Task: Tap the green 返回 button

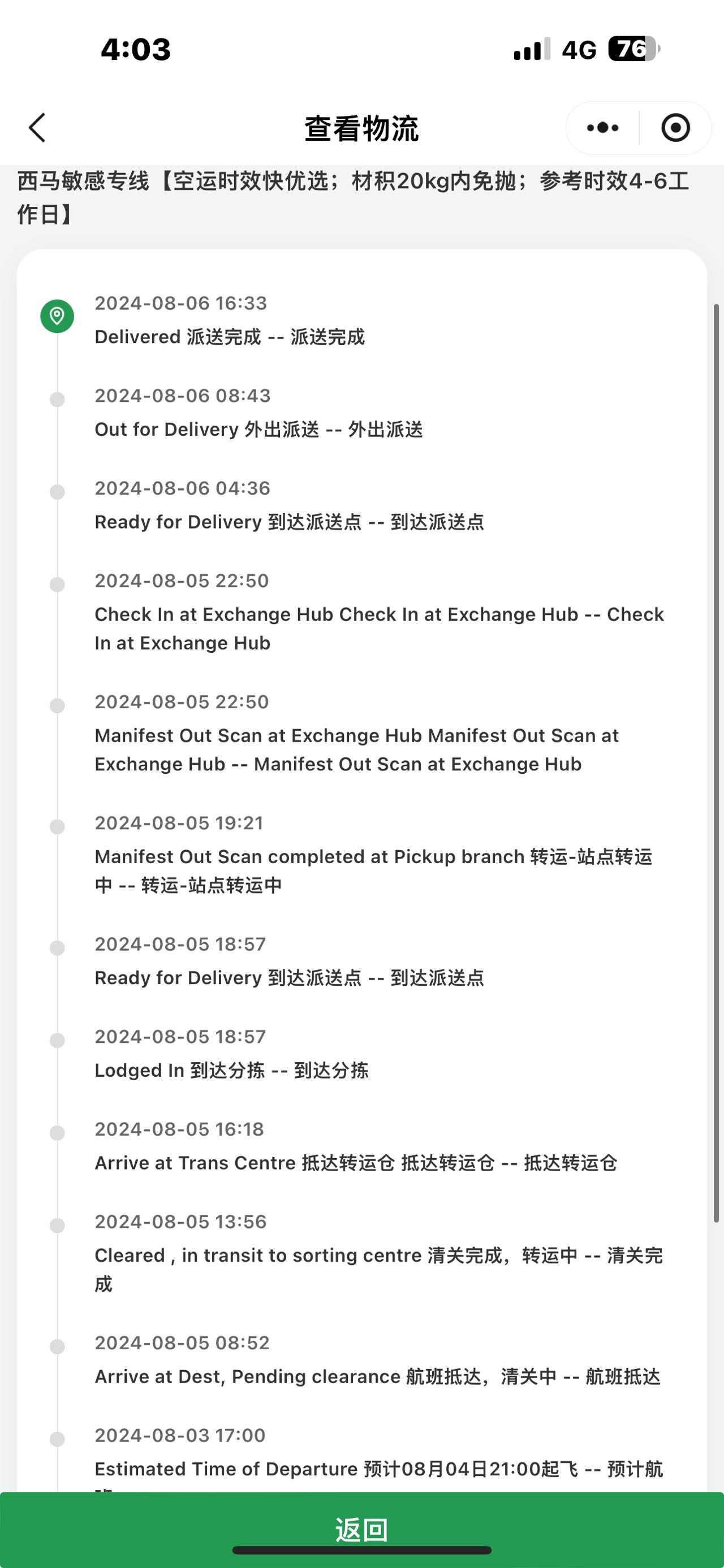Action: [x=361, y=1530]
